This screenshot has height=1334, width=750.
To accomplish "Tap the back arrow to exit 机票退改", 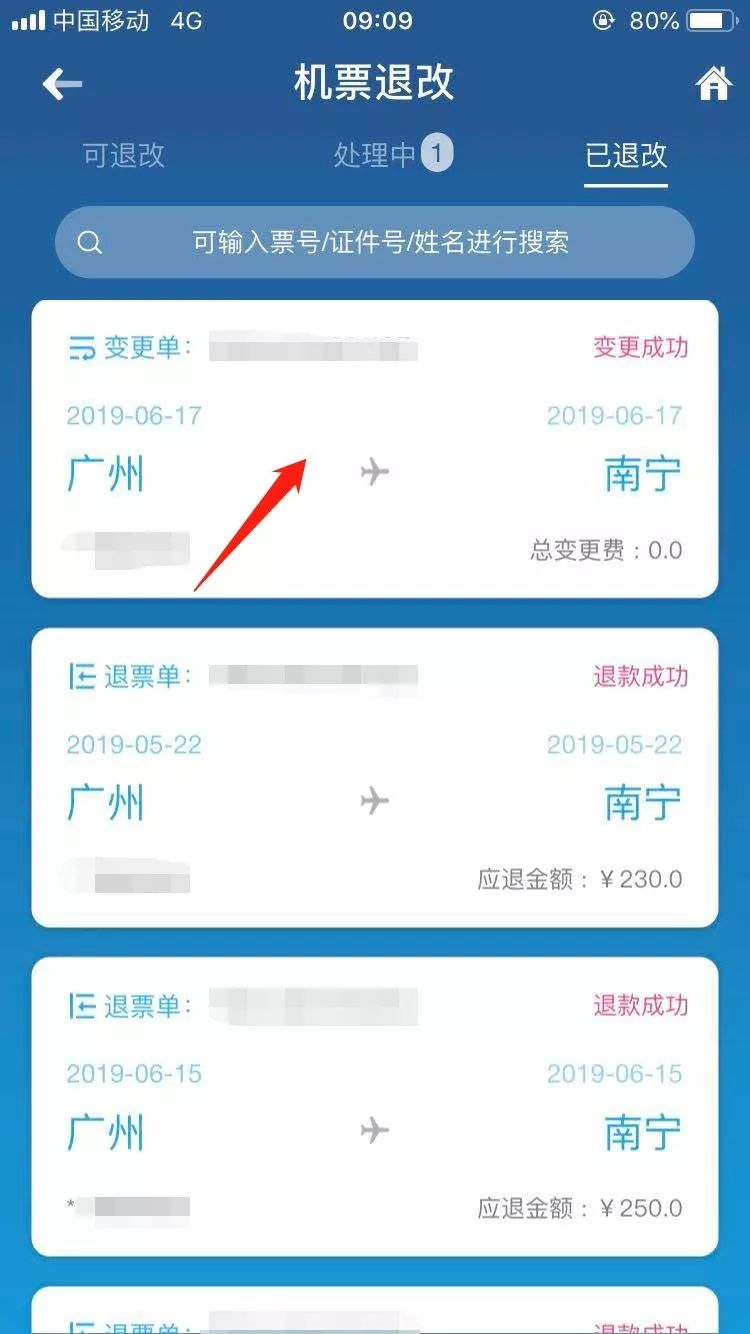I will [x=60, y=83].
